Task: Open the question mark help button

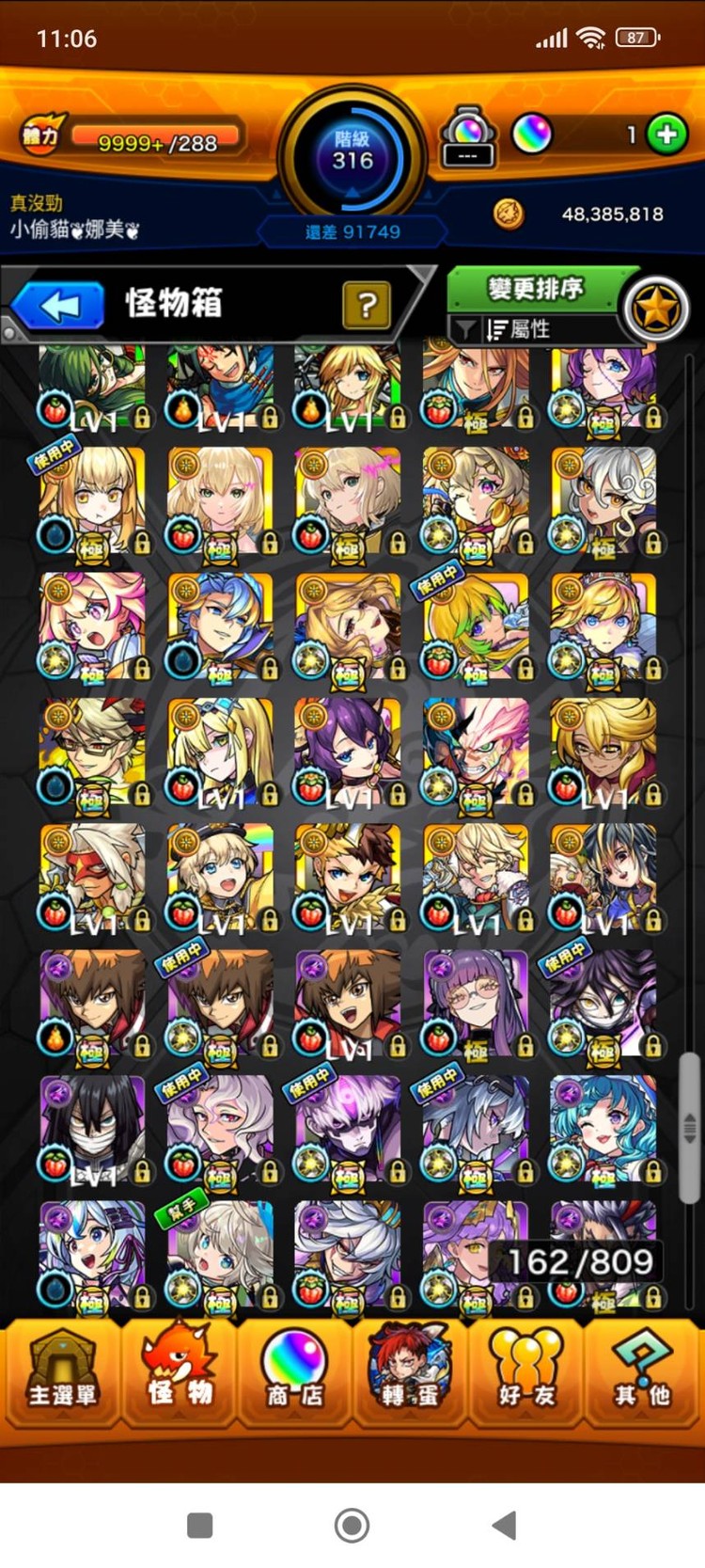Action: tap(367, 304)
